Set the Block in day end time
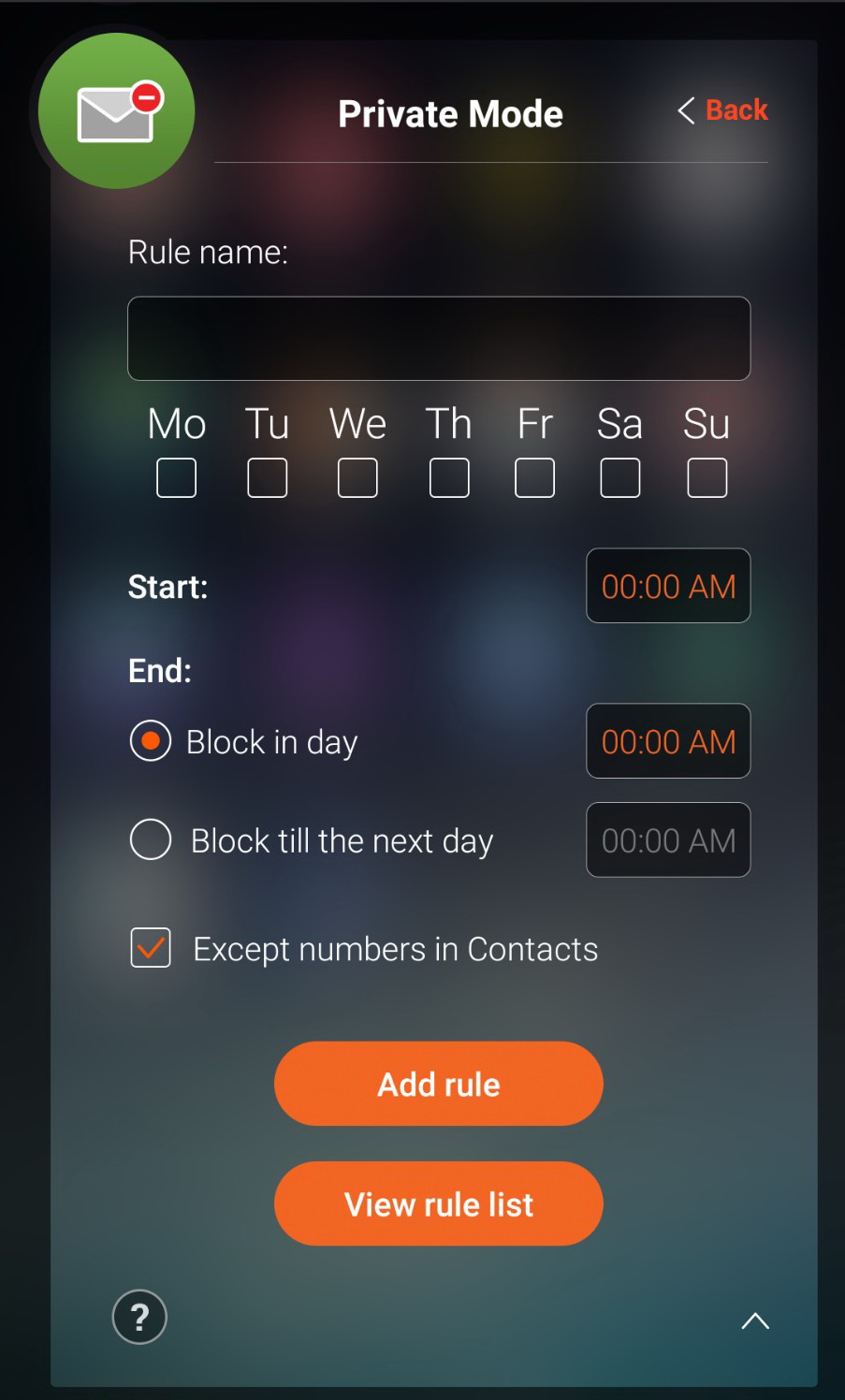 click(668, 741)
